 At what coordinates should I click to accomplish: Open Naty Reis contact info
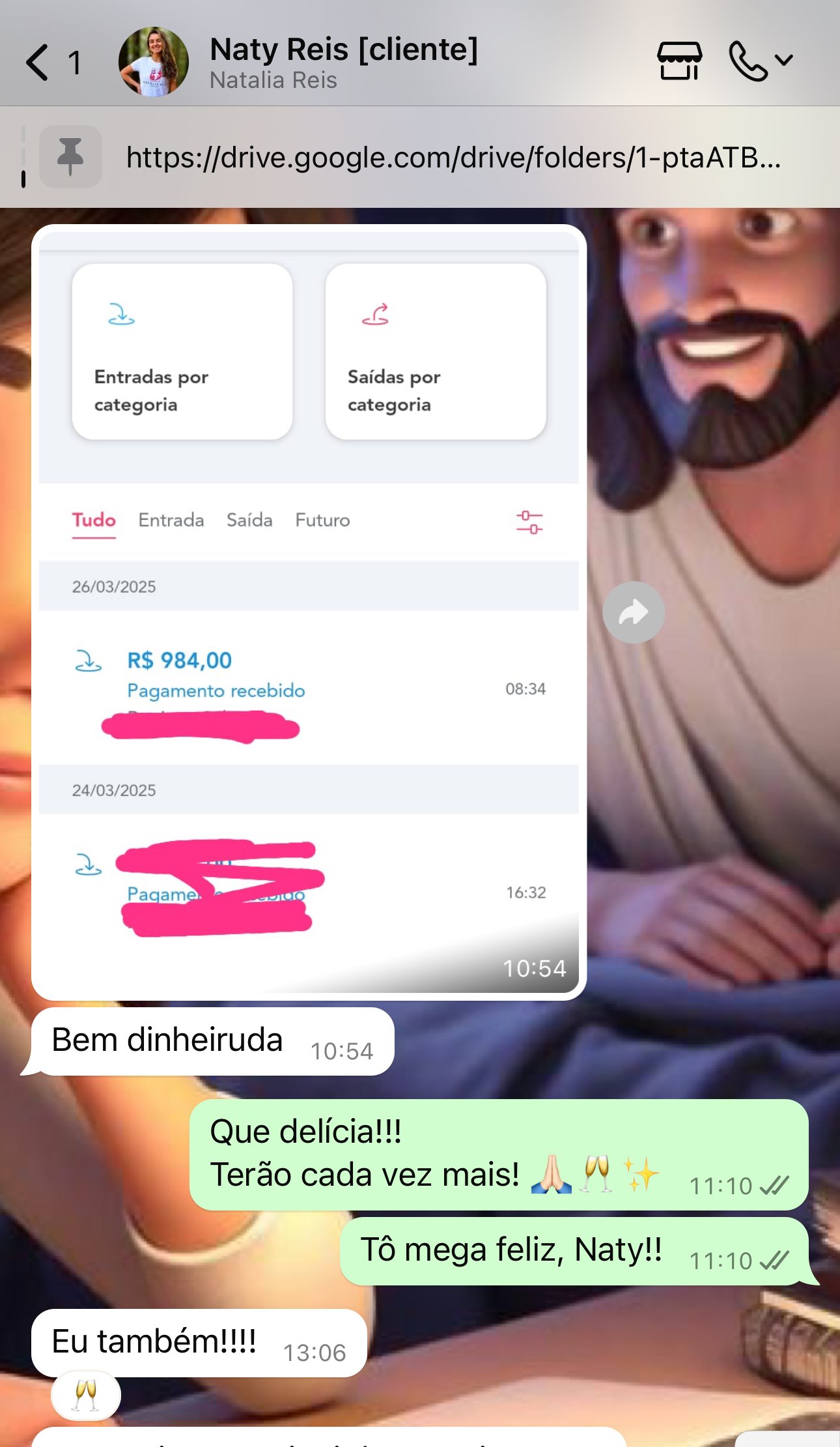tap(343, 63)
